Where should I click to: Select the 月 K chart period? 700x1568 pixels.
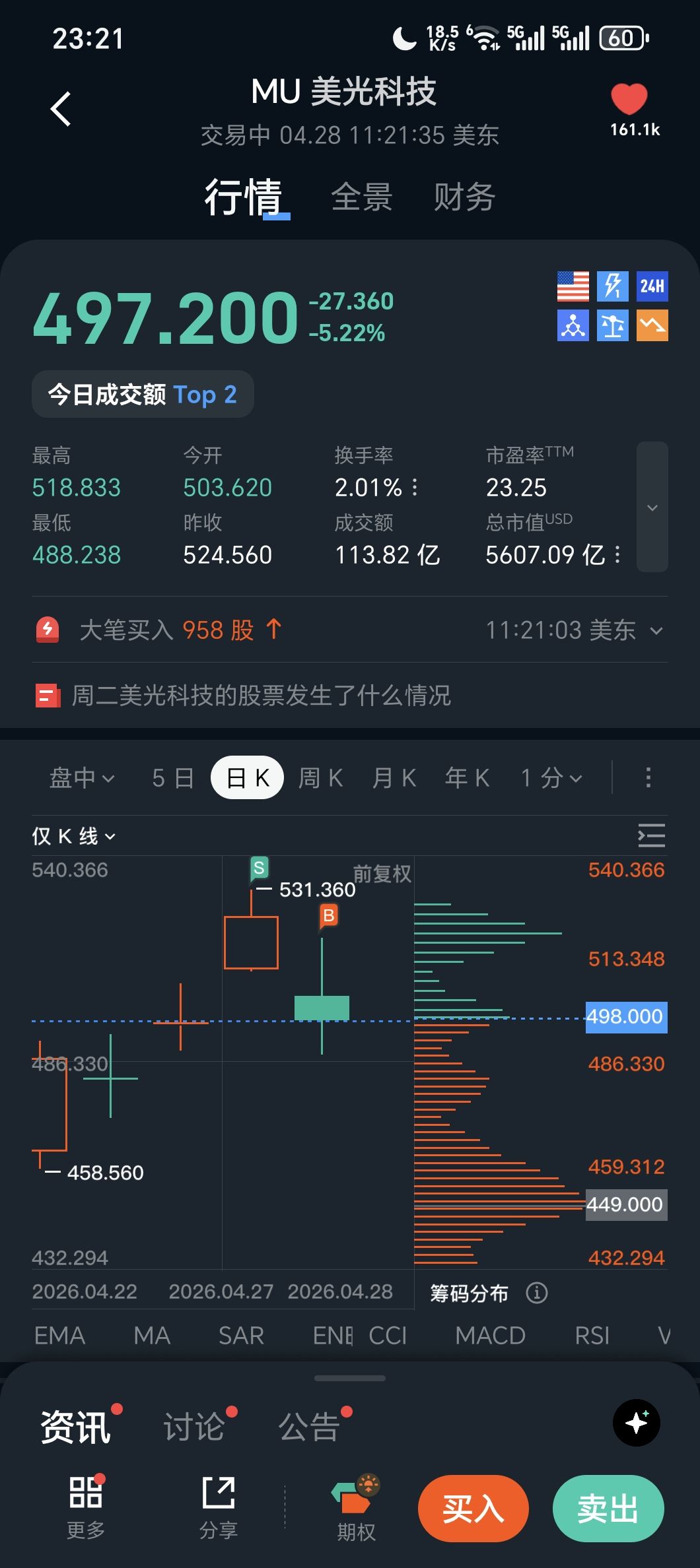[394, 778]
